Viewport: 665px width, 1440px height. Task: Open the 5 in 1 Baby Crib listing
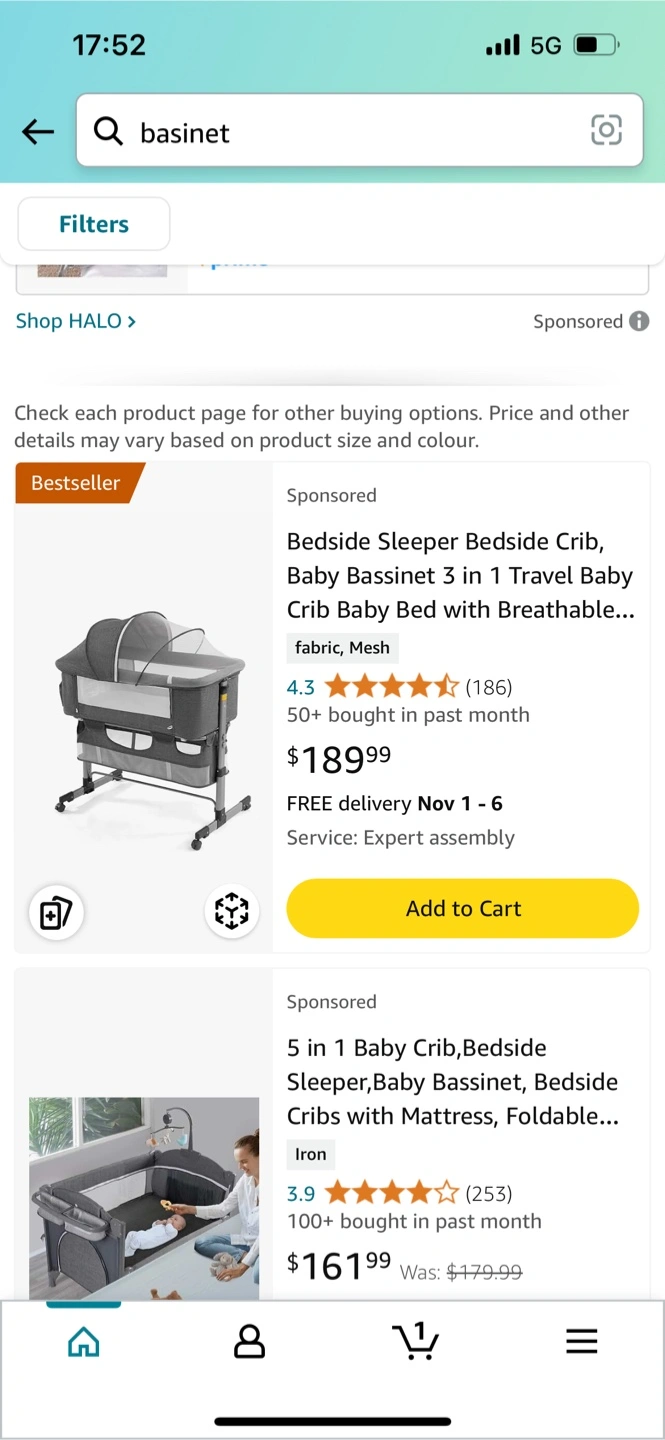[453, 1082]
